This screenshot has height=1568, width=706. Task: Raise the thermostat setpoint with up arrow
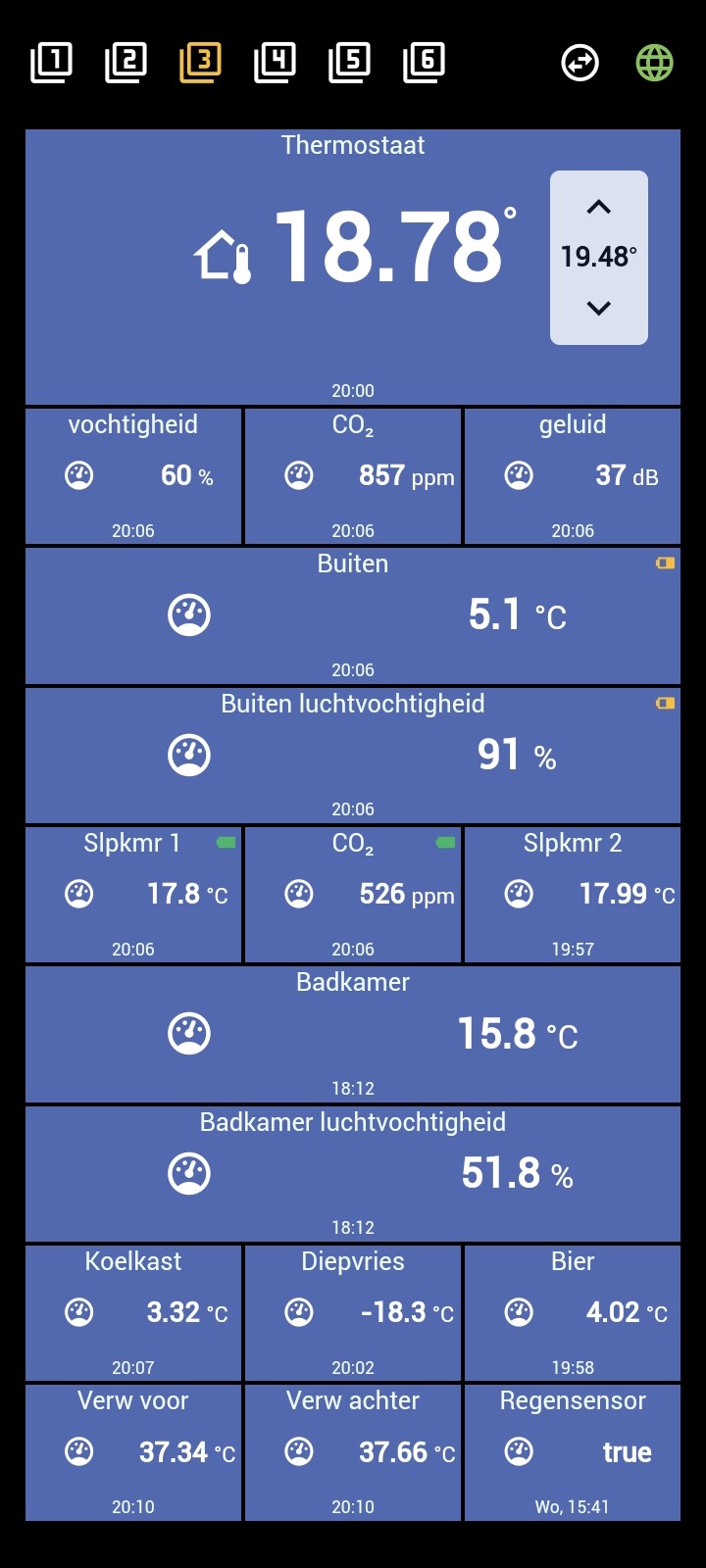(598, 207)
